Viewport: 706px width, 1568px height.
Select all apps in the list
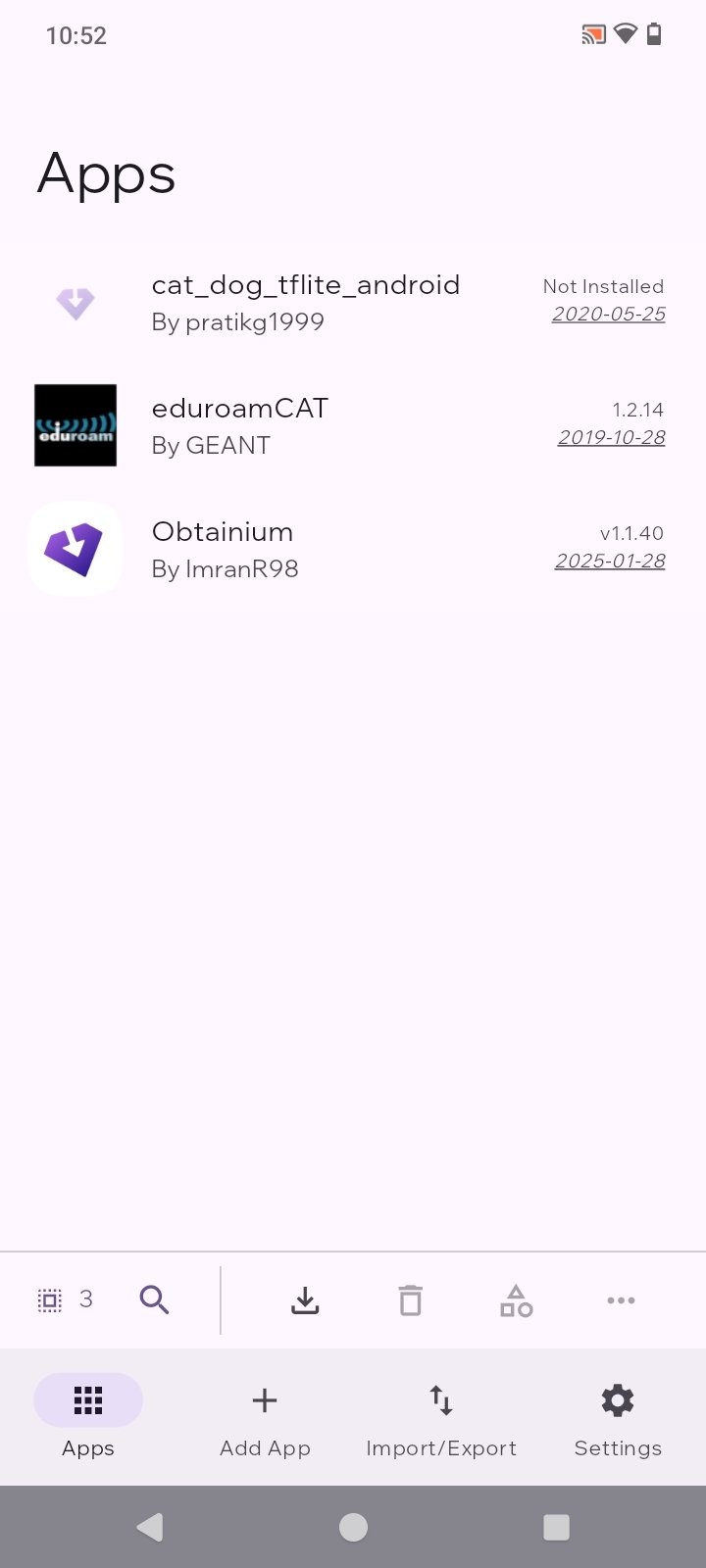pyautogui.click(x=50, y=1300)
